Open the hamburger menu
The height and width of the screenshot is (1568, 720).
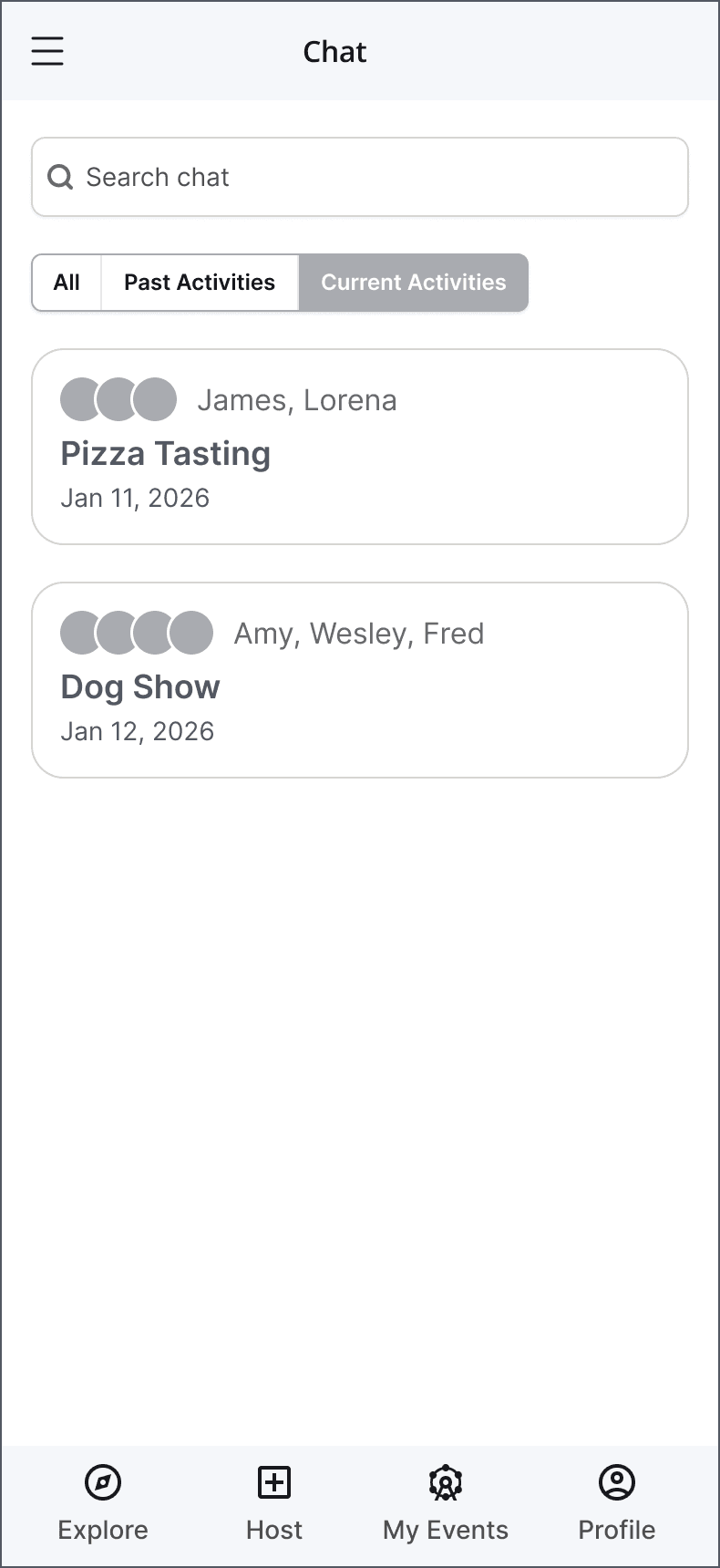tap(47, 51)
